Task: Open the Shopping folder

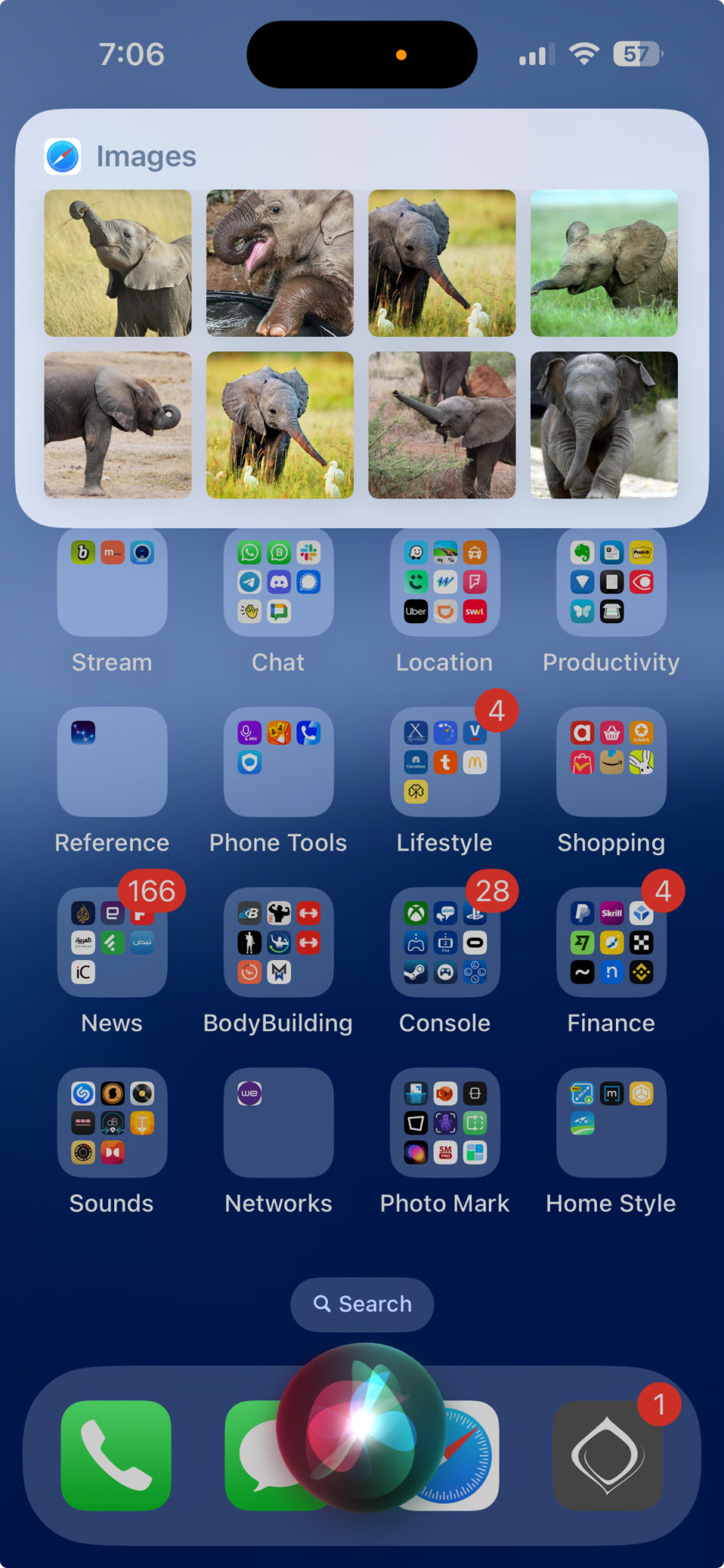Action: click(x=611, y=762)
